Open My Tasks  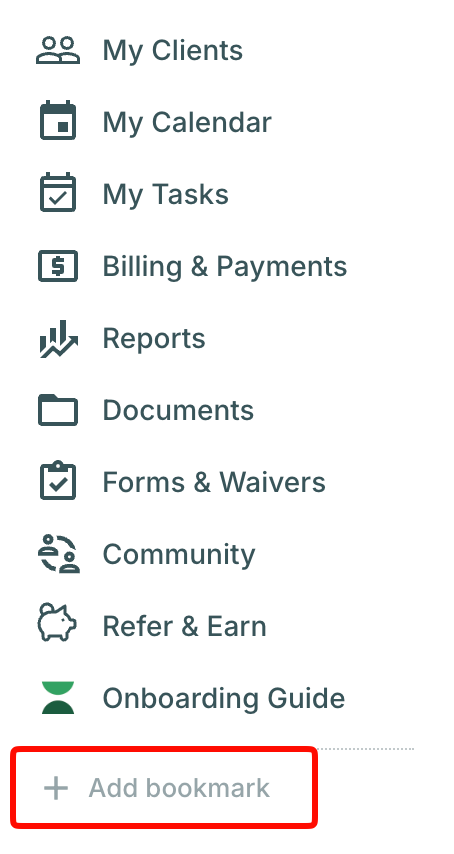click(134, 194)
